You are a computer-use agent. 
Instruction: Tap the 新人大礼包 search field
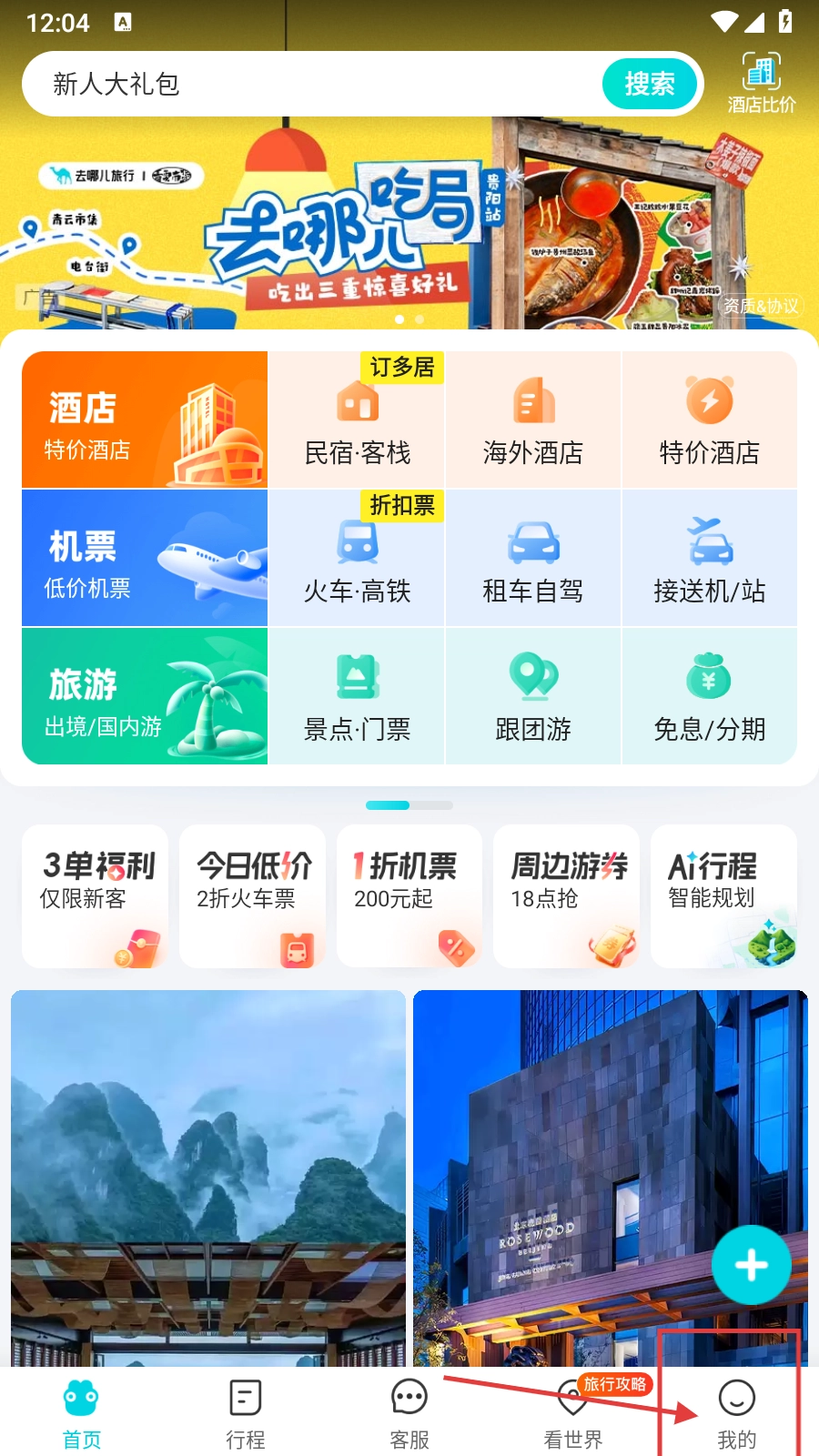pyautogui.click(x=309, y=85)
